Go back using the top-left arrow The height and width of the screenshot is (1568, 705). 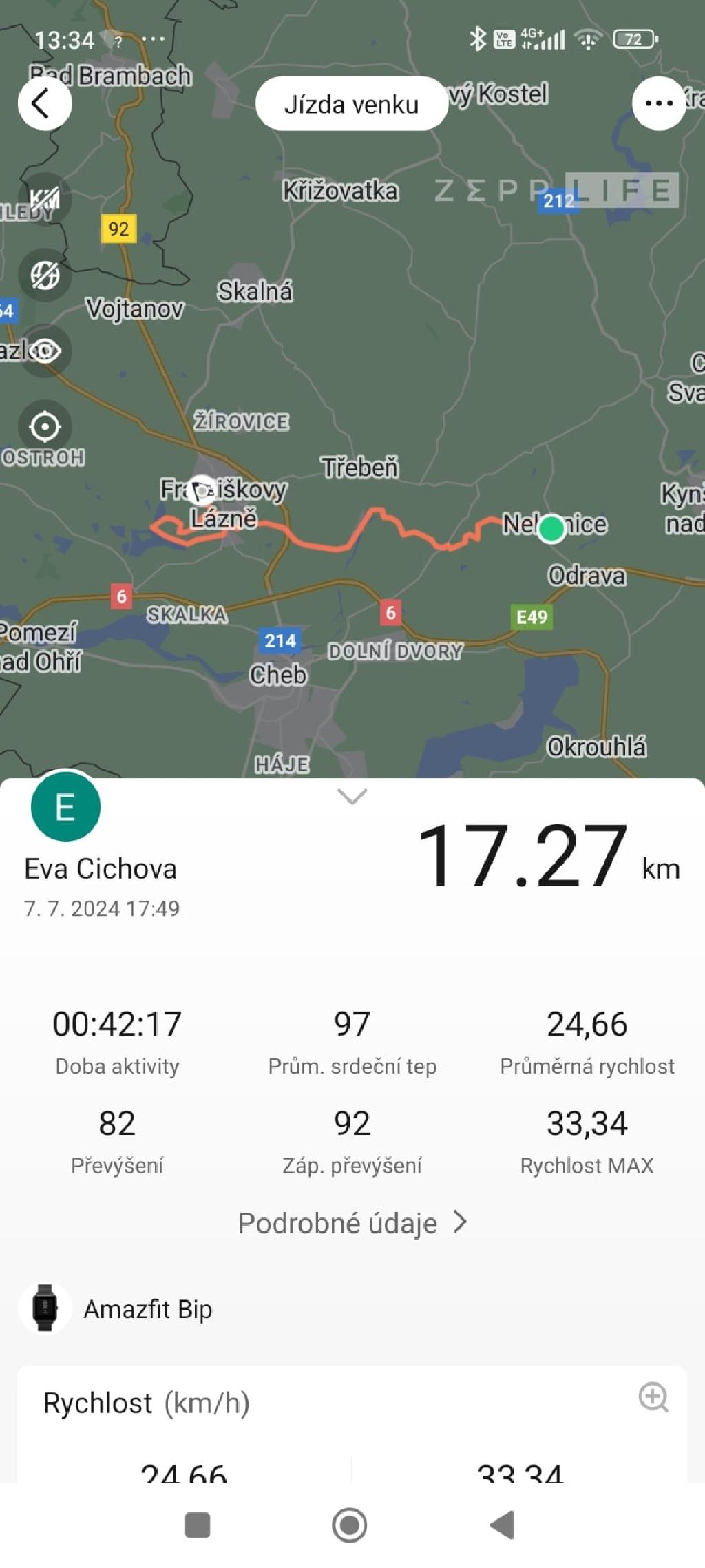(x=44, y=104)
